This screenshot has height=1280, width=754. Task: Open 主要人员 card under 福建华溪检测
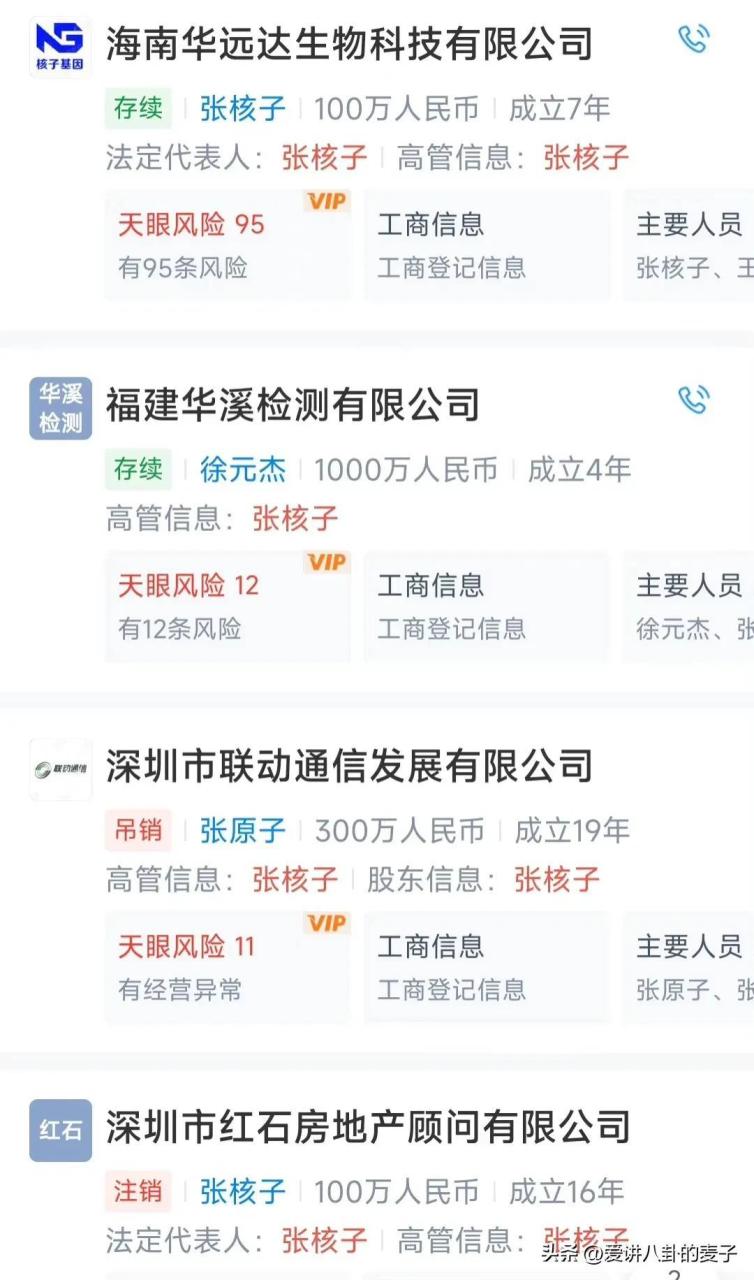pos(689,606)
